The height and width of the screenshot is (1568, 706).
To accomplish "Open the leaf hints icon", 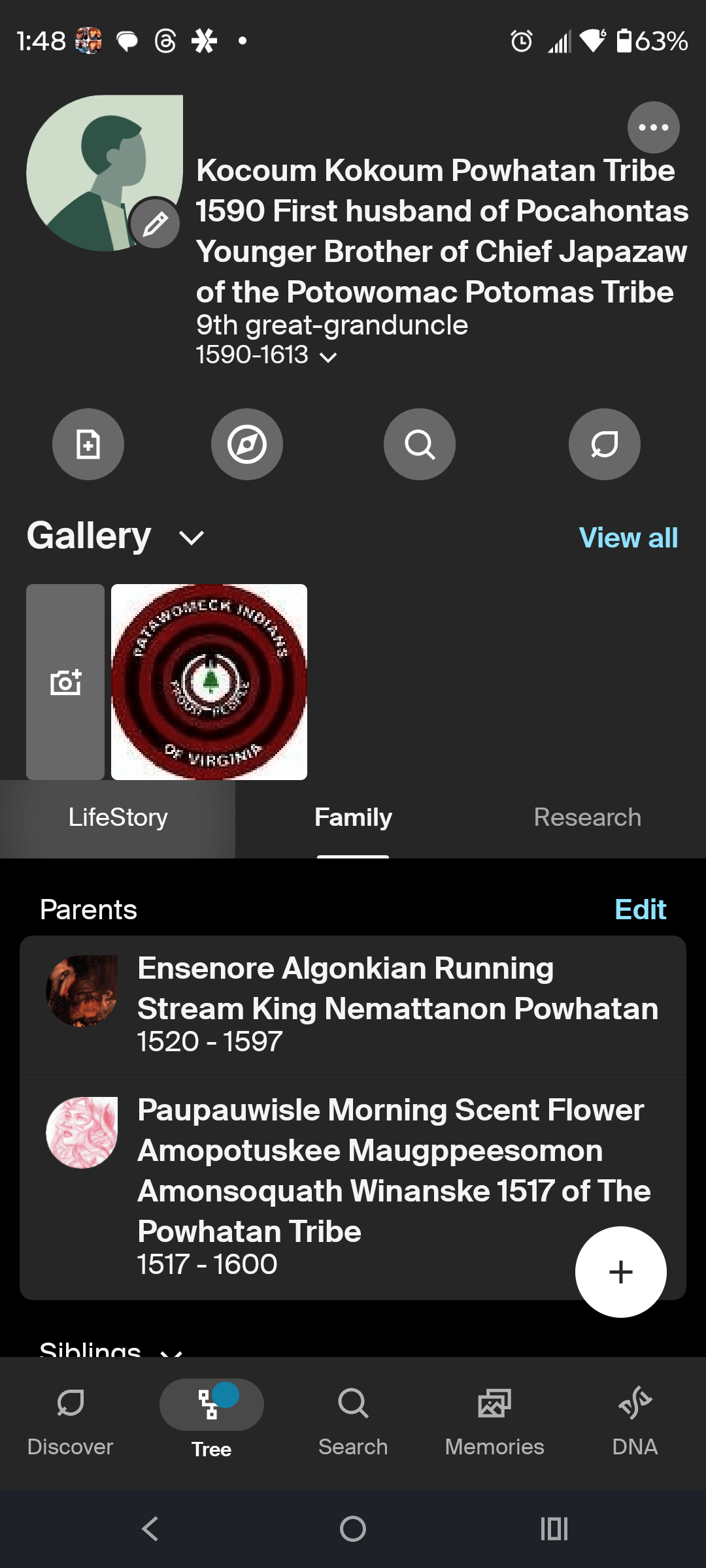I will (604, 444).
